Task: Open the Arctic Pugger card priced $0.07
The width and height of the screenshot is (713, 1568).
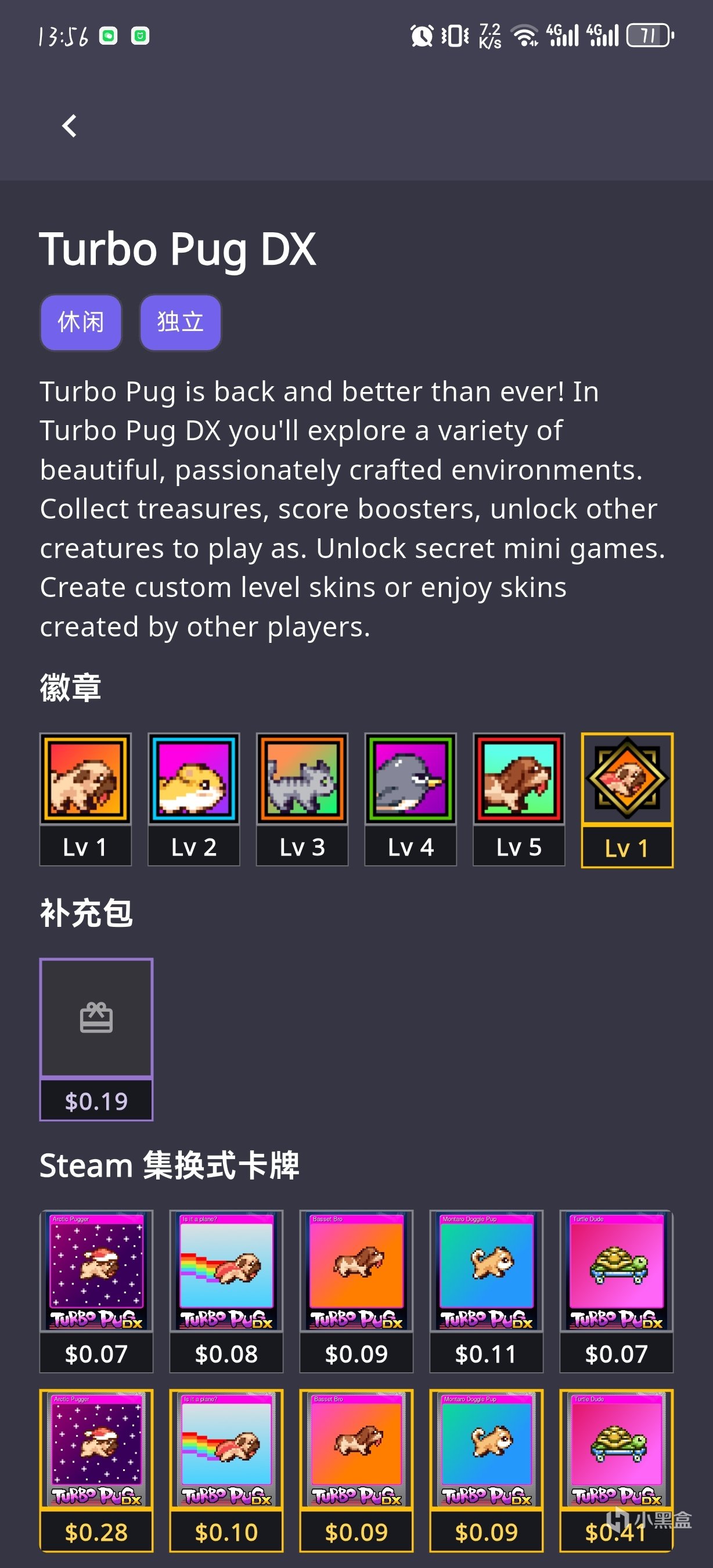Action: (96, 1290)
